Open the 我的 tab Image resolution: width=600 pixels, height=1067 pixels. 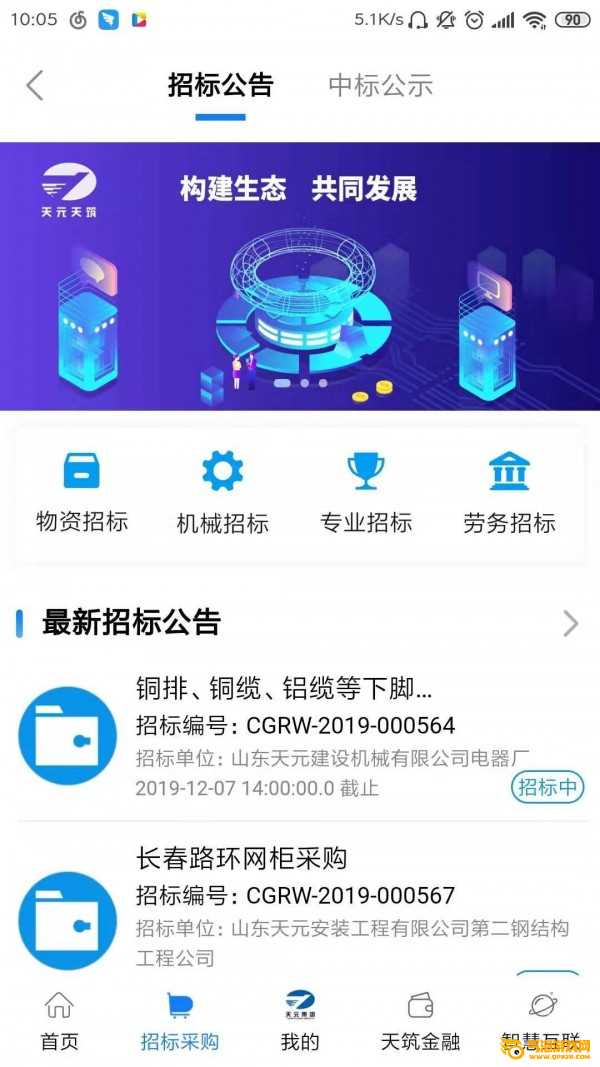point(300,1021)
